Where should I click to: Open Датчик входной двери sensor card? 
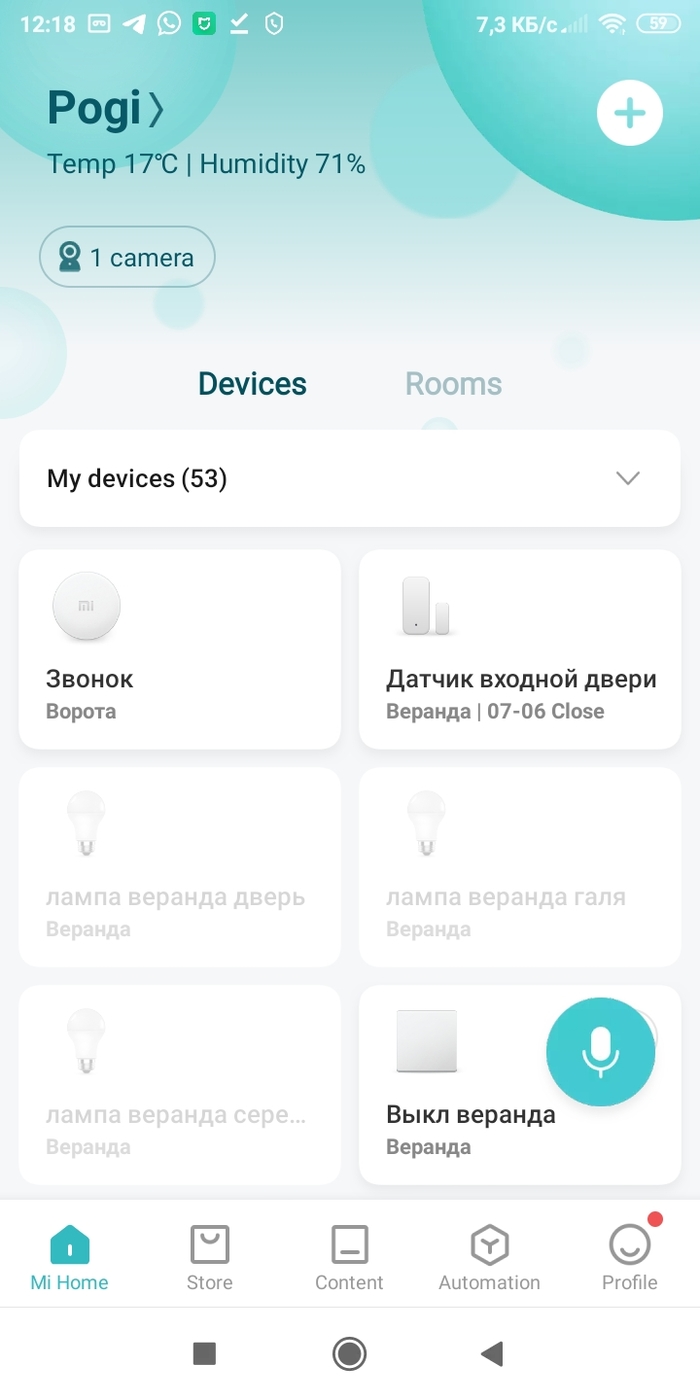tap(520, 648)
